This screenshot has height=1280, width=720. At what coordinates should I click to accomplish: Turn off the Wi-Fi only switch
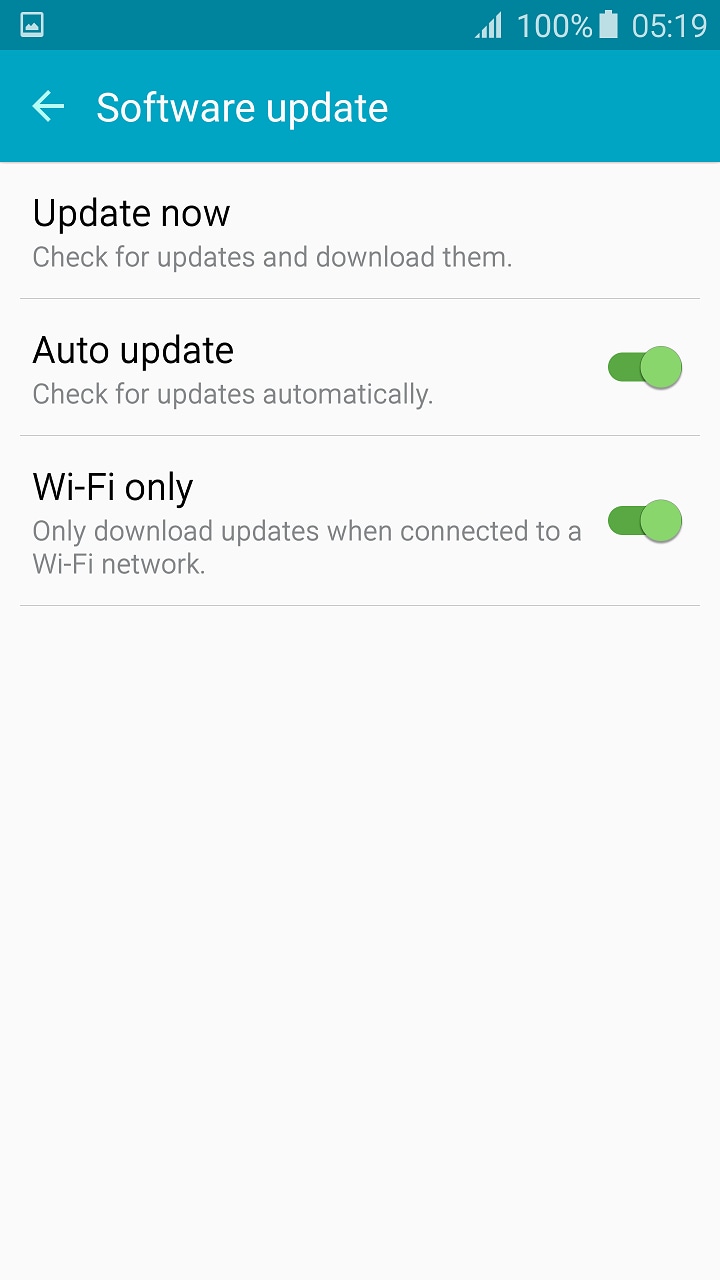click(645, 521)
